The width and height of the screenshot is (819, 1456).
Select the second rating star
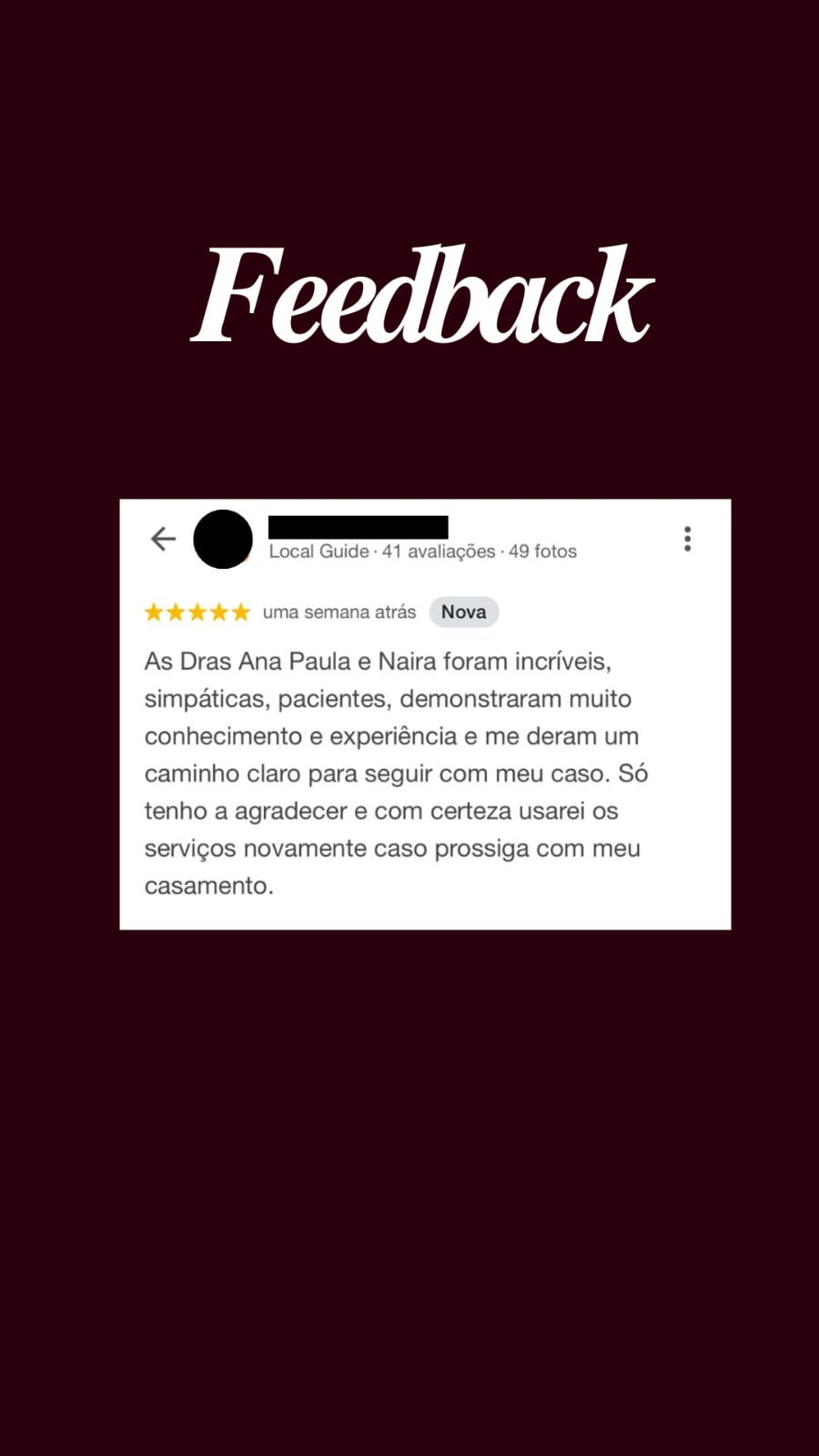point(177,612)
